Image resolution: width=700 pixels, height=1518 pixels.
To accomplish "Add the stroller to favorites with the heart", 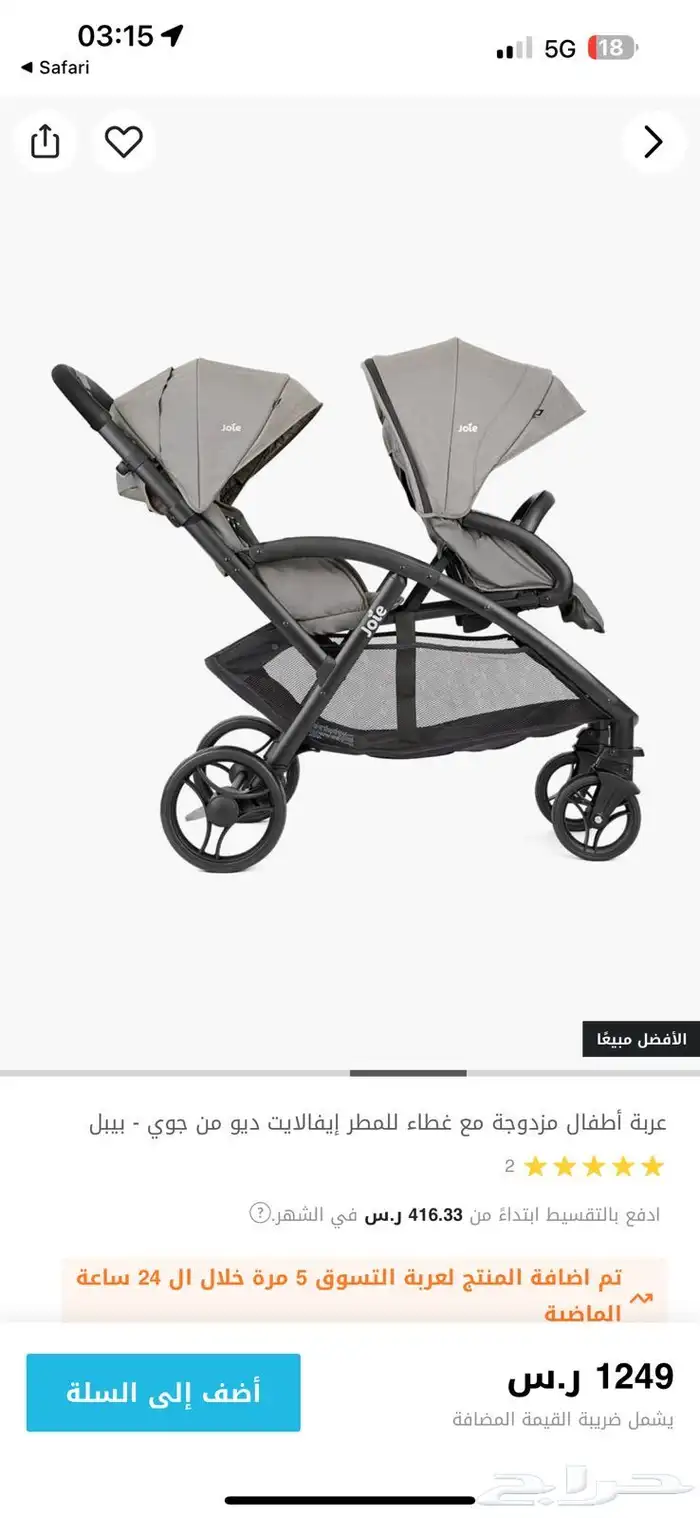I will [x=124, y=143].
